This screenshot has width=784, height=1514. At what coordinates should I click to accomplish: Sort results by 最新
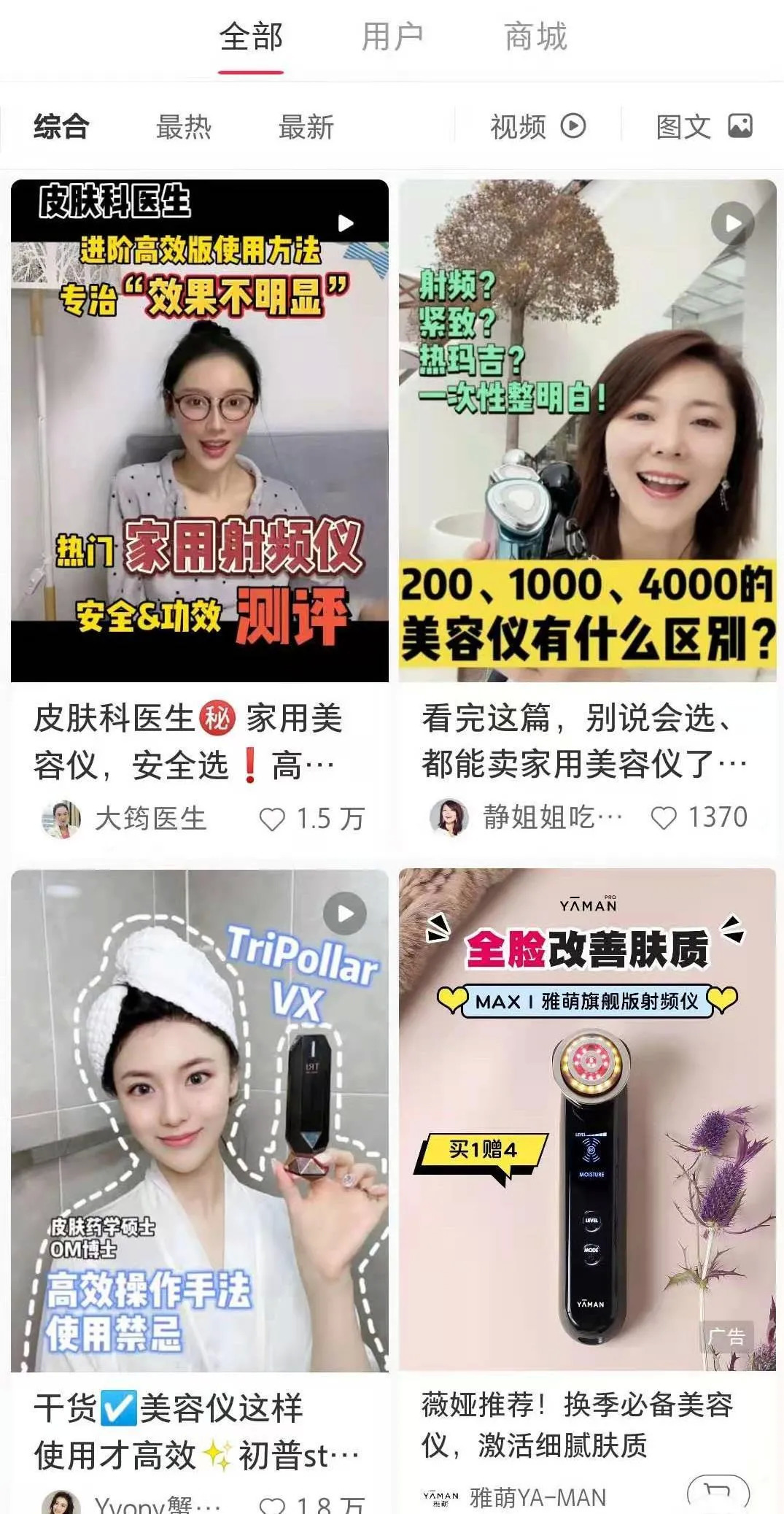coord(306,127)
